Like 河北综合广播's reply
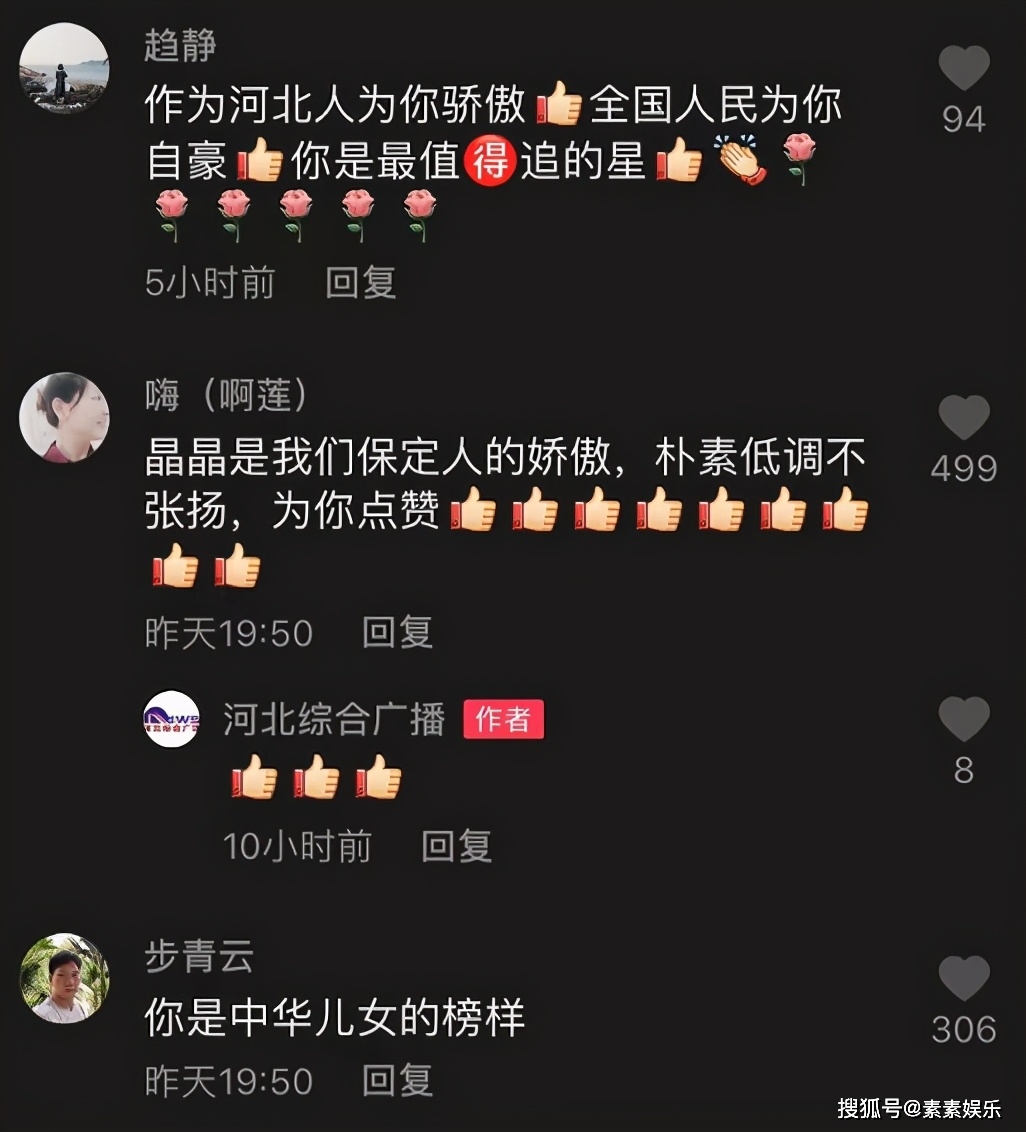 (x=964, y=720)
